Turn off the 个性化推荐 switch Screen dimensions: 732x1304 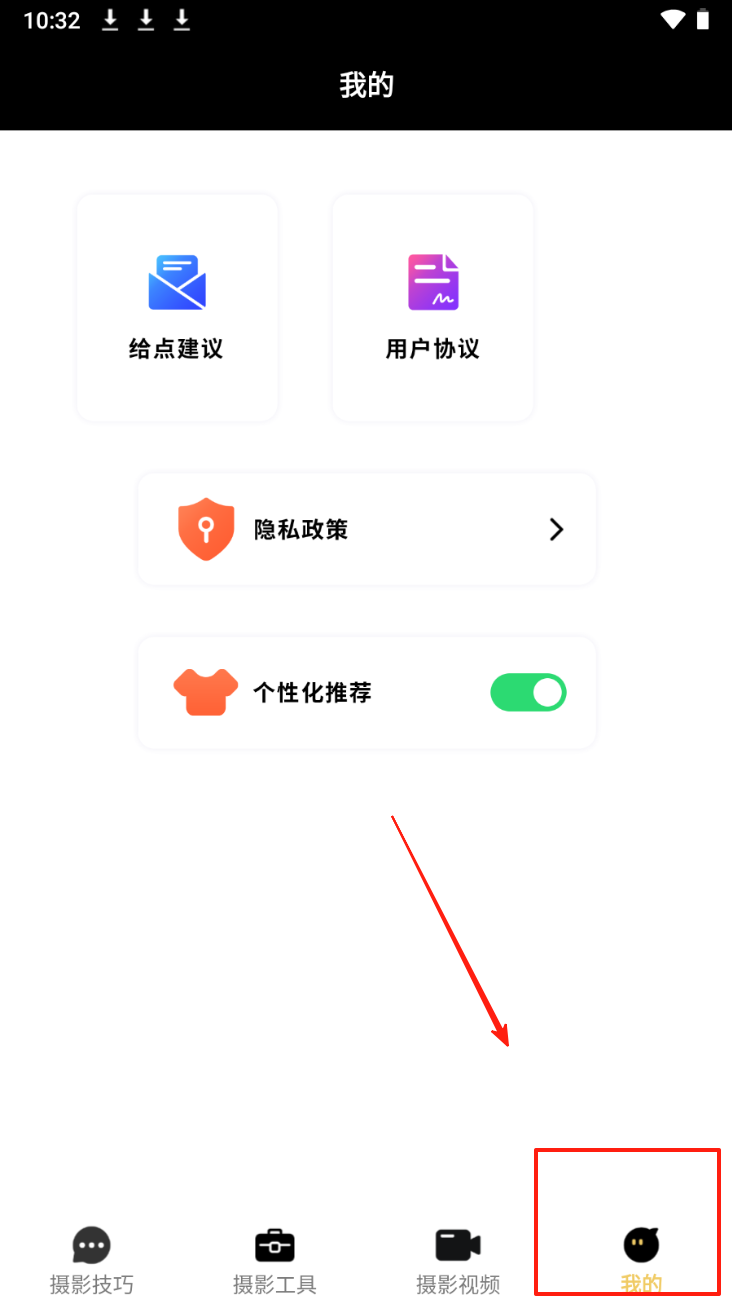(528, 692)
